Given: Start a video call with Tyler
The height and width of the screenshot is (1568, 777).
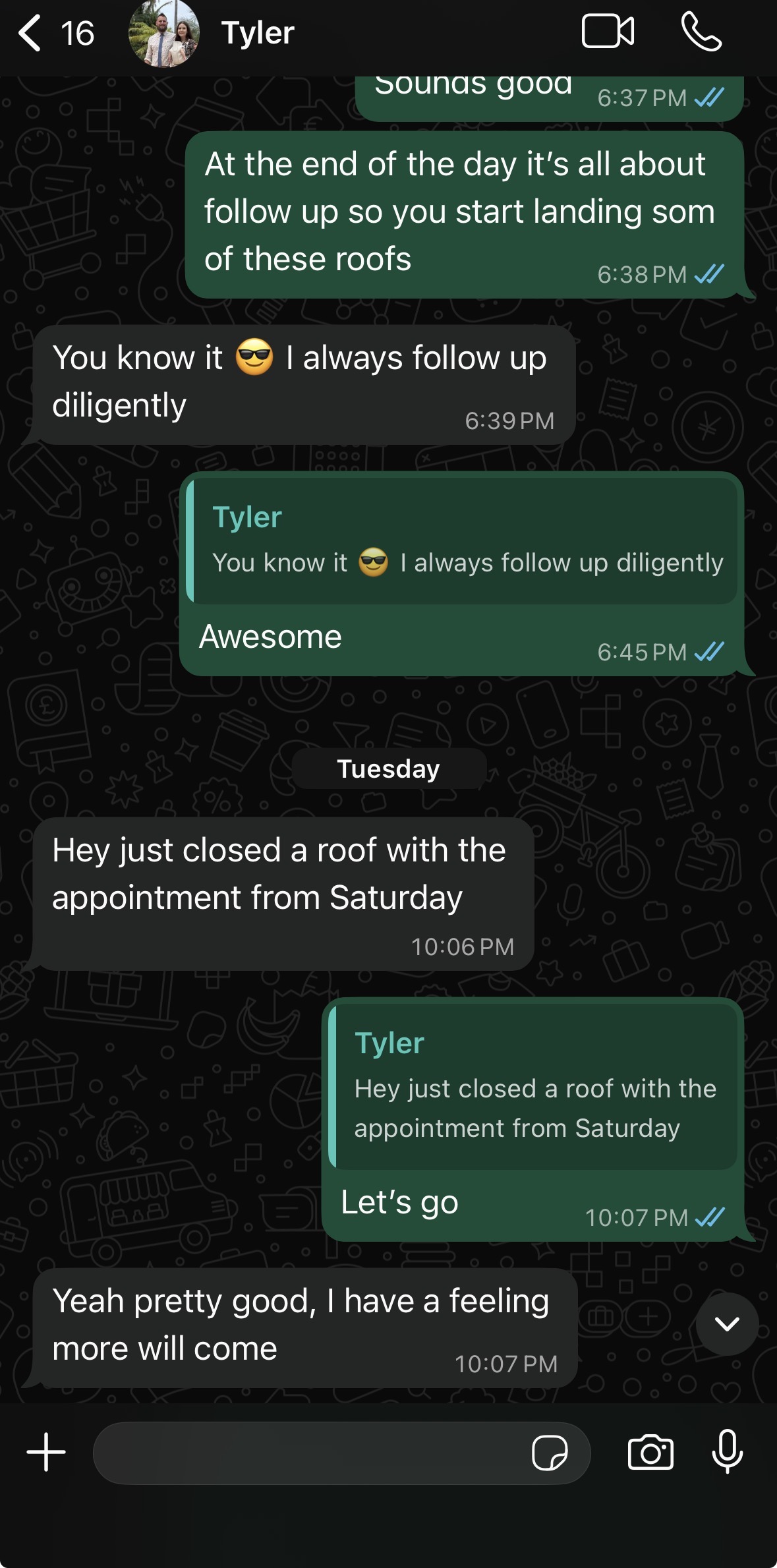Looking at the screenshot, I should pos(608,32).
